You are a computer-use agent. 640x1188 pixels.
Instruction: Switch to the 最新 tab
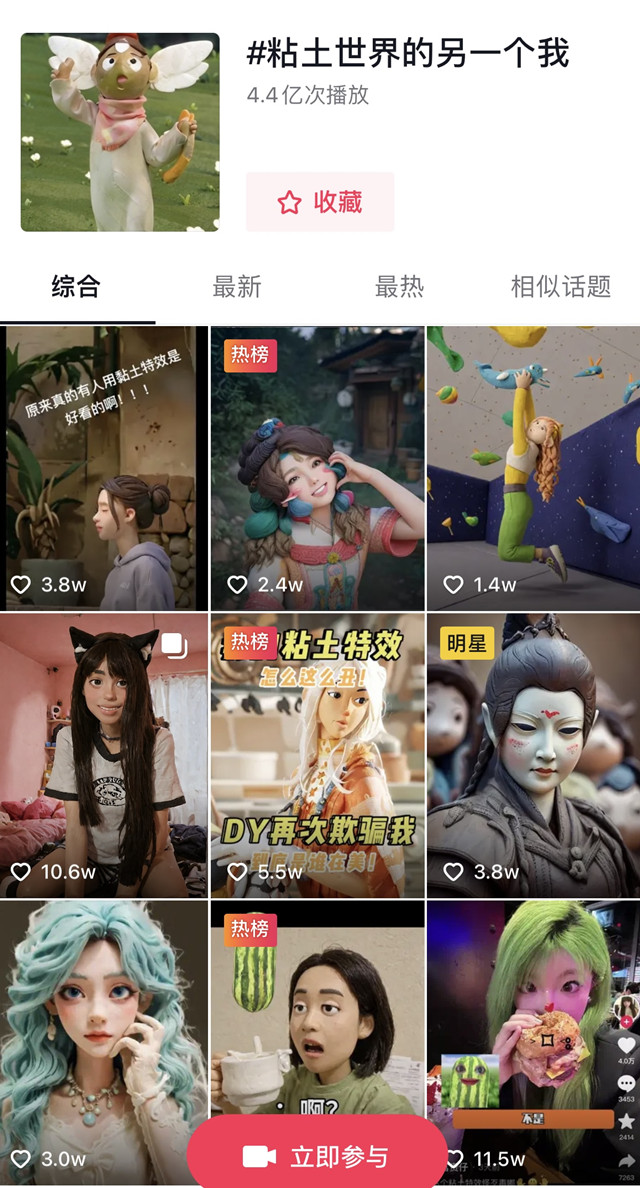pyautogui.click(x=237, y=287)
